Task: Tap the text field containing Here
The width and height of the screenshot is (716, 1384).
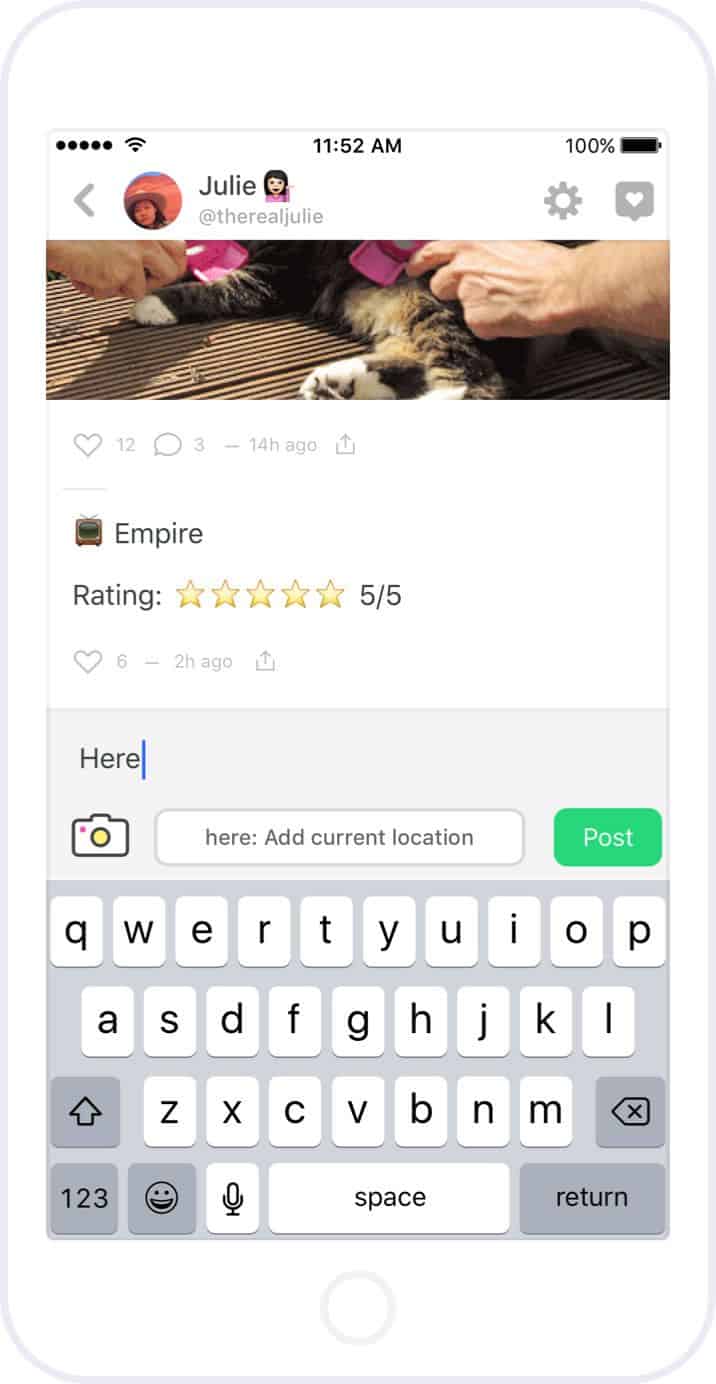Action: coord(358,759)
